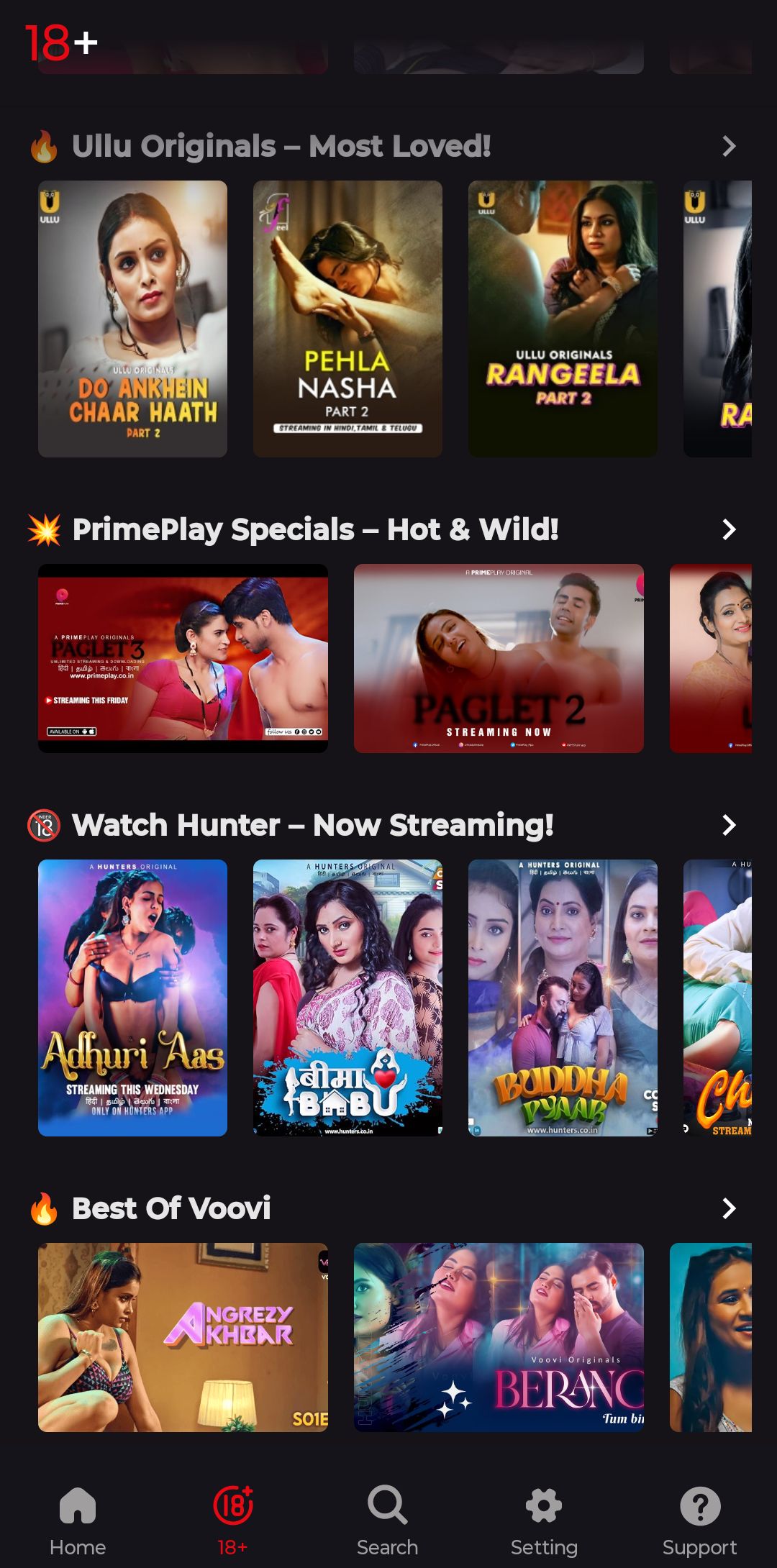Expand the Best Of Voovi section arrow
Screen dimensions: 777x1568
(x=728, y=1208)
